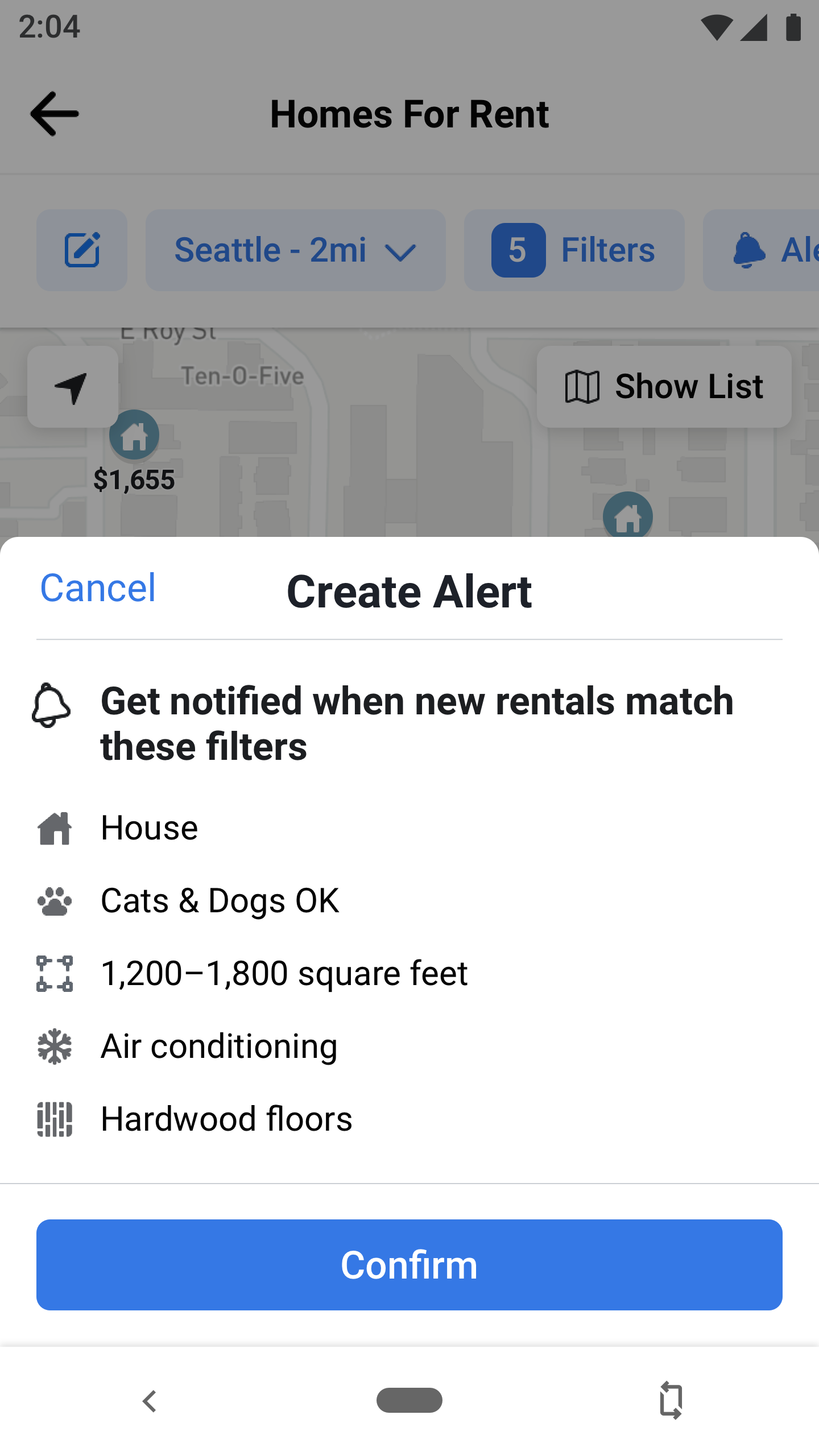Go back using the system back button
This screenshot has width=819, height=1456.
point(149,1401)
